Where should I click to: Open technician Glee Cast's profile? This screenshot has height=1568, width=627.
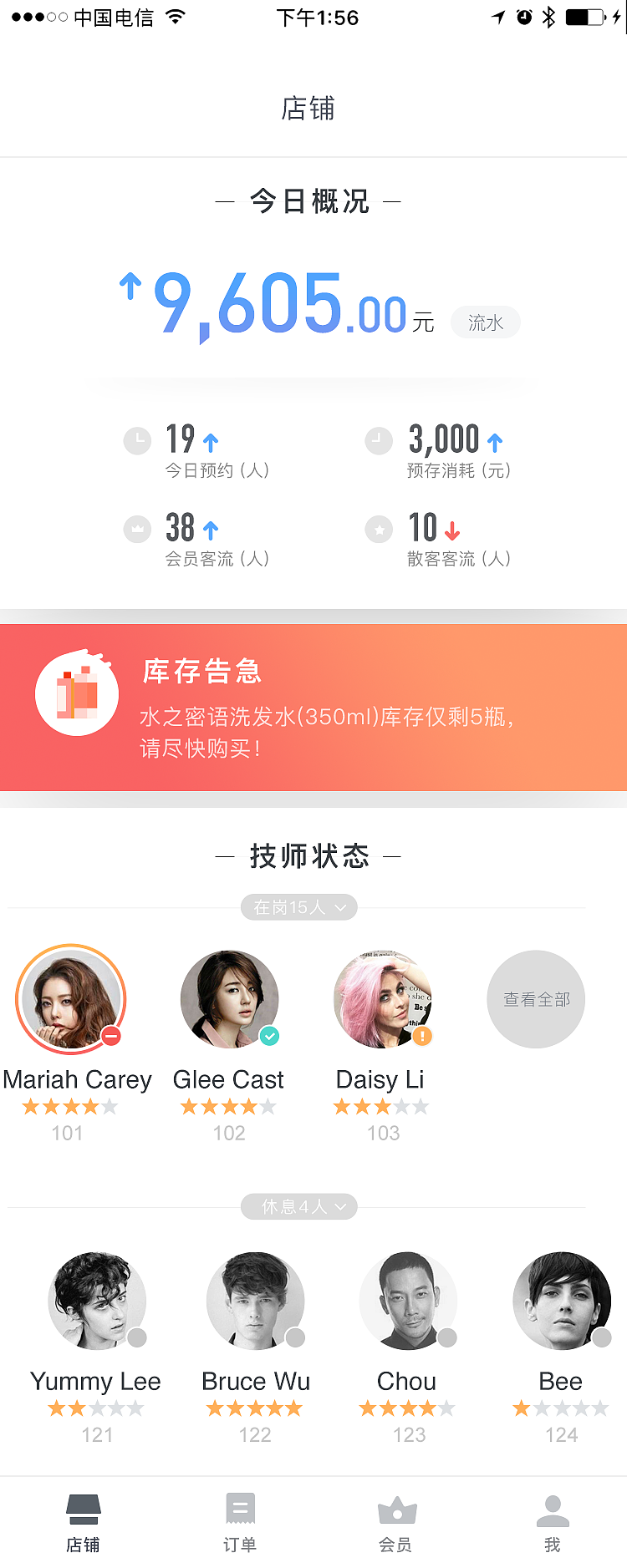click(x=229, y=999)
